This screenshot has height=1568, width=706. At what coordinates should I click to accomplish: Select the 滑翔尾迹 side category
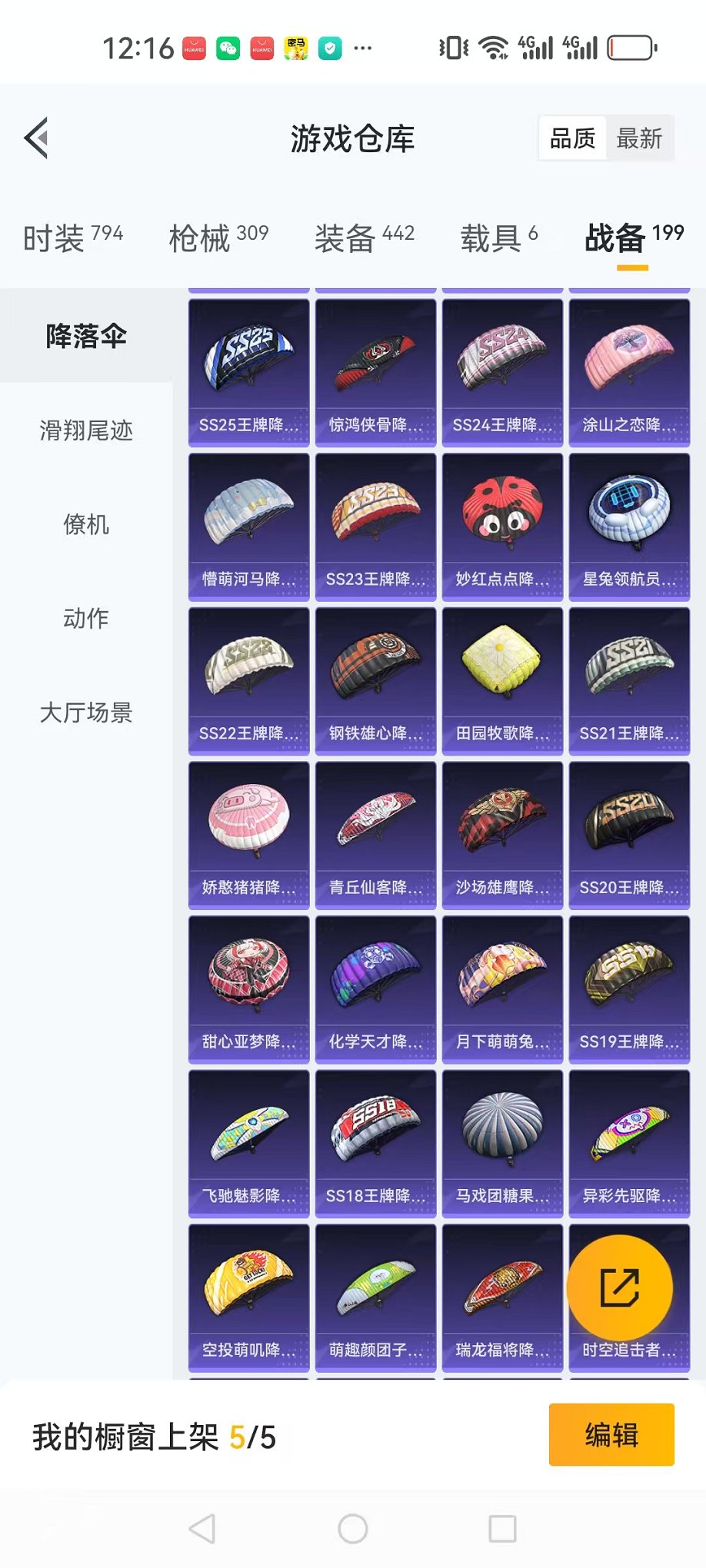tap(86, 430)
